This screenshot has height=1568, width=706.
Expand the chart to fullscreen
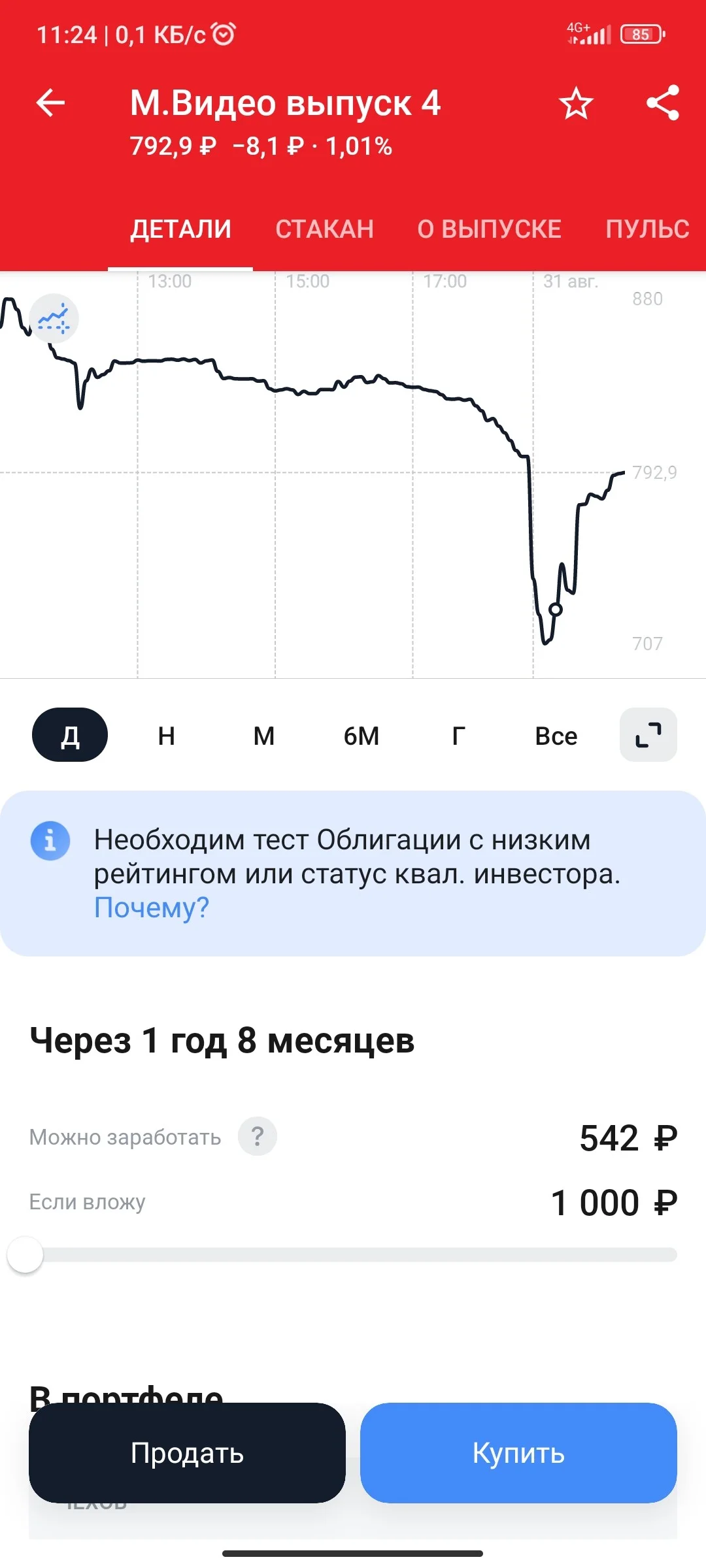tap(648, 735)
